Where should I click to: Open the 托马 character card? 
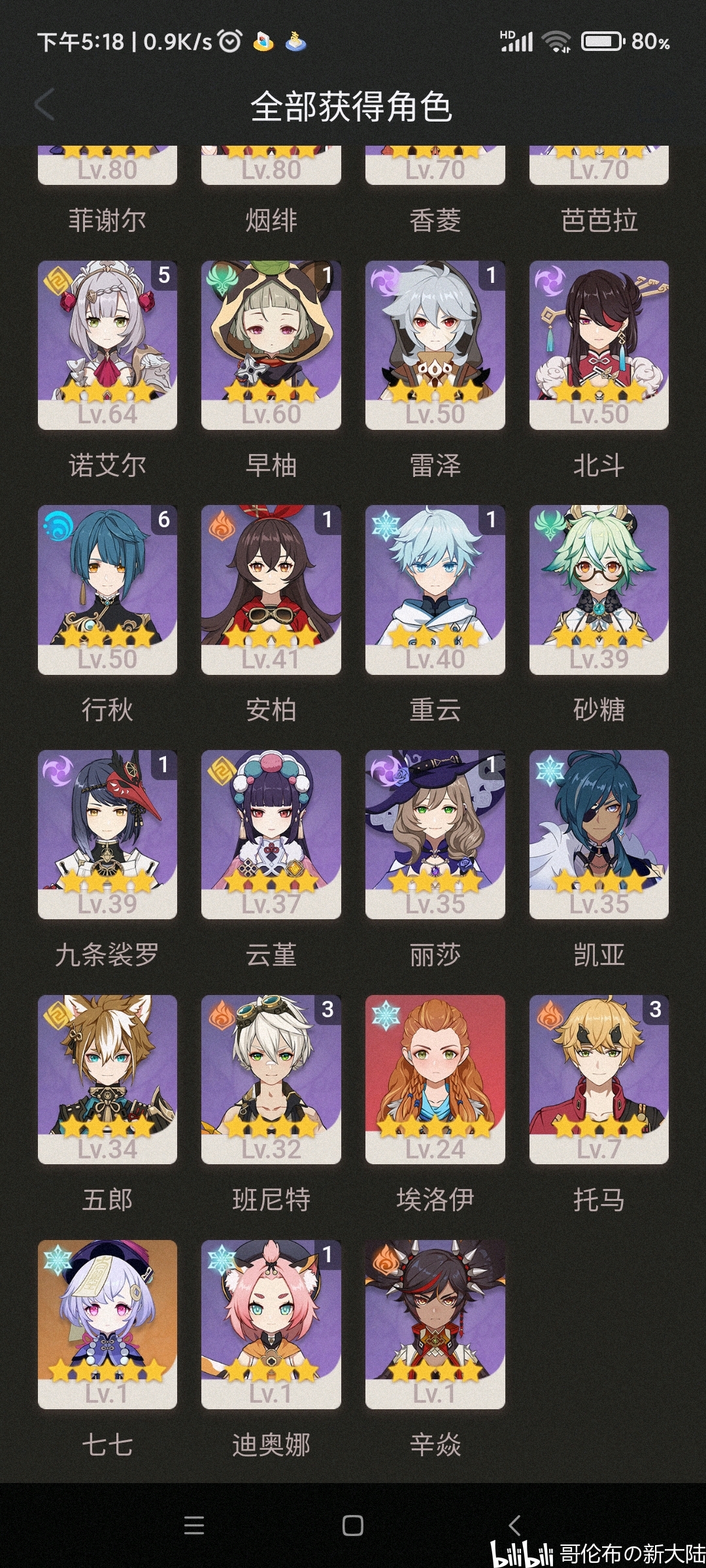point(599,1079)
